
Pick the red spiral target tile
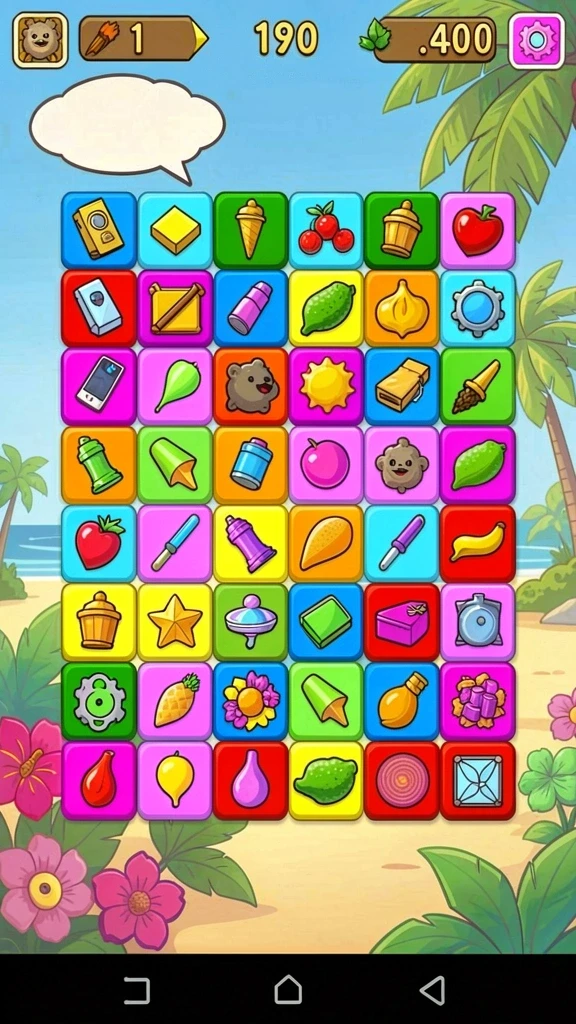pos(402,780)
